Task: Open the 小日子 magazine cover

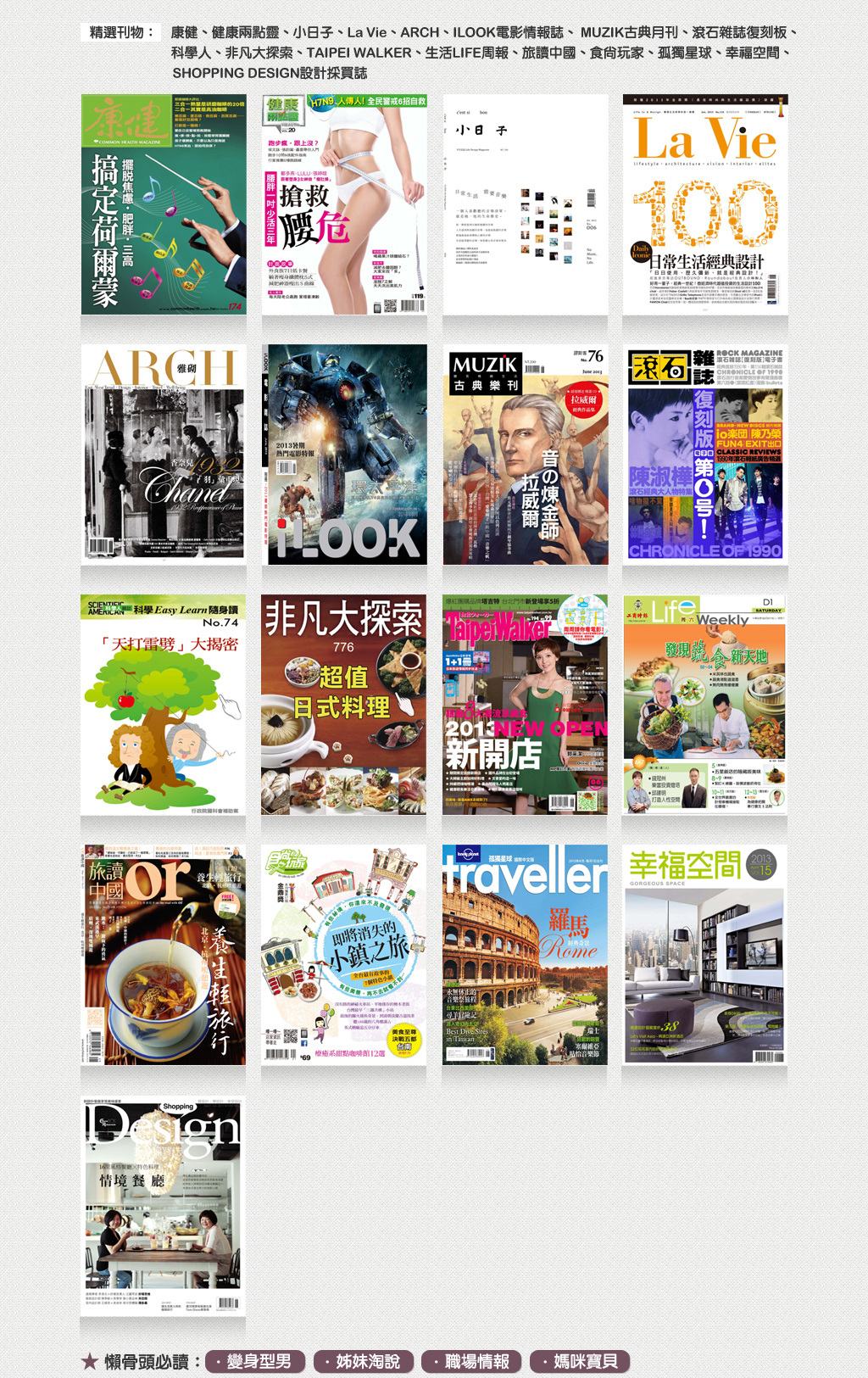Action: [x=526, y=204]
